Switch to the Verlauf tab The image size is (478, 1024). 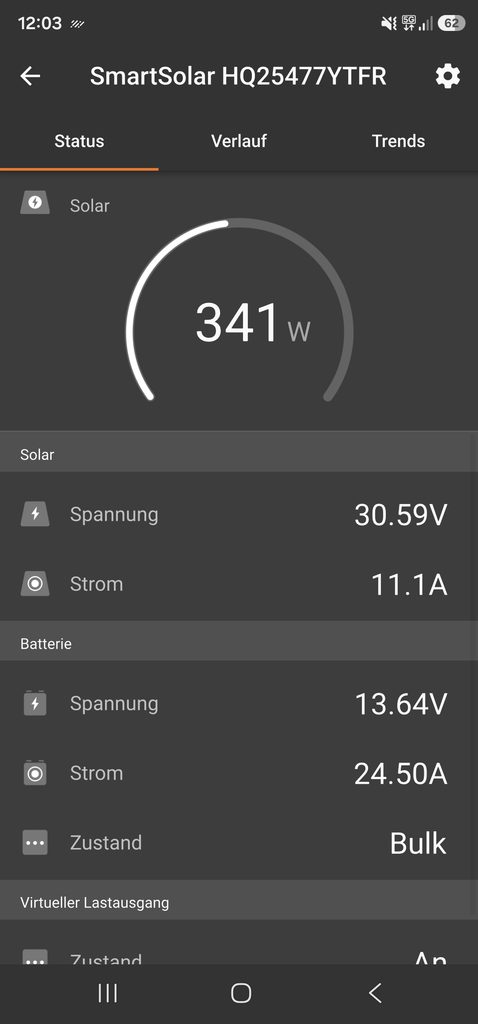[x=239, y=141]
